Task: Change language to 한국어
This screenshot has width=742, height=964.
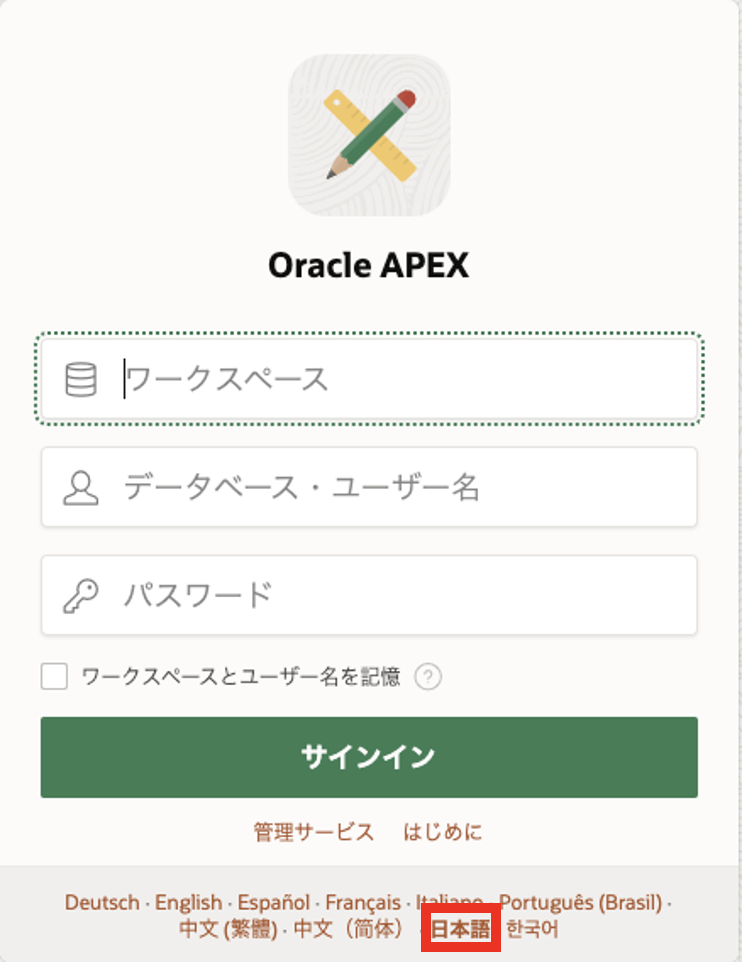Action: point(532,929)
